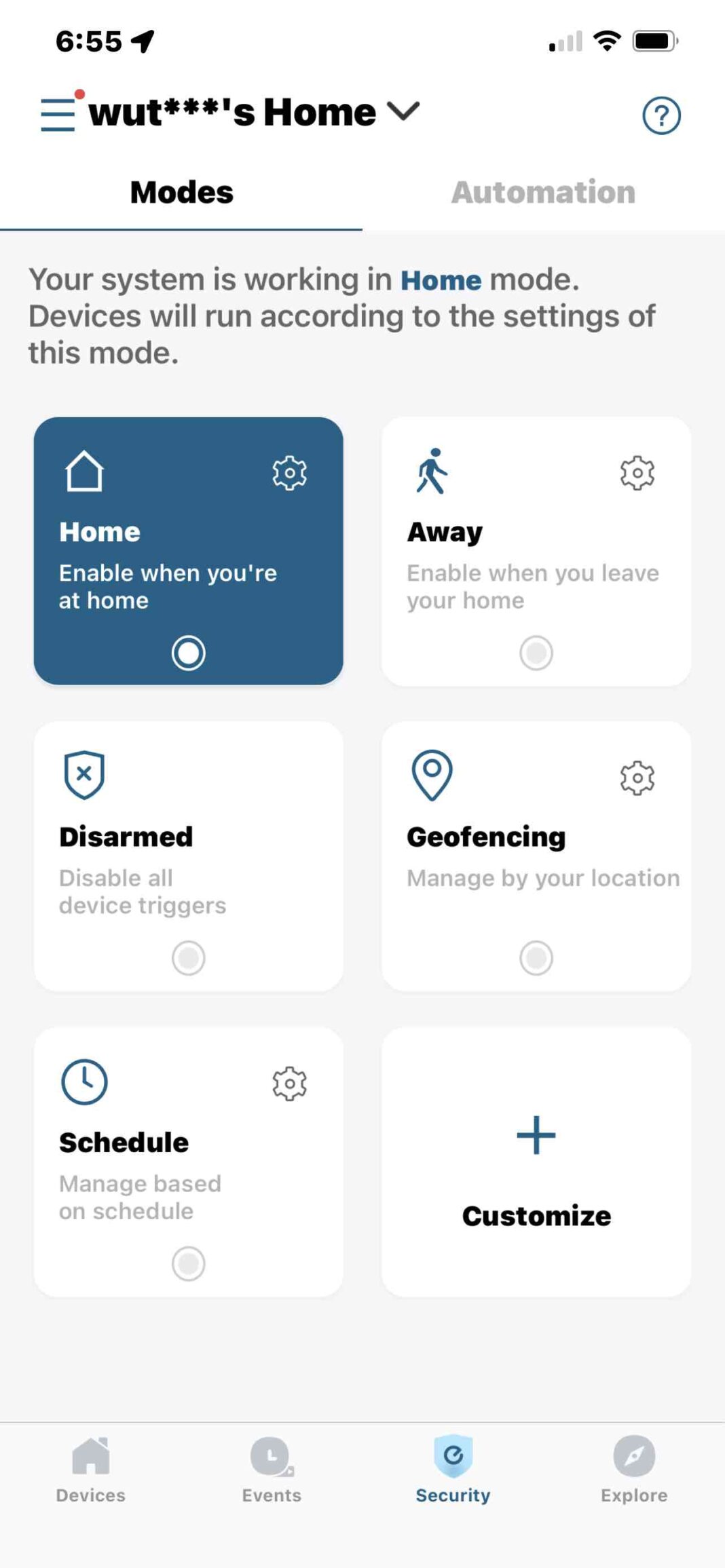Switch to the Automation tab
Image resolution: width=725 pixels, height=1568 pixels.
pyautogui.click(x=543, y=193)
